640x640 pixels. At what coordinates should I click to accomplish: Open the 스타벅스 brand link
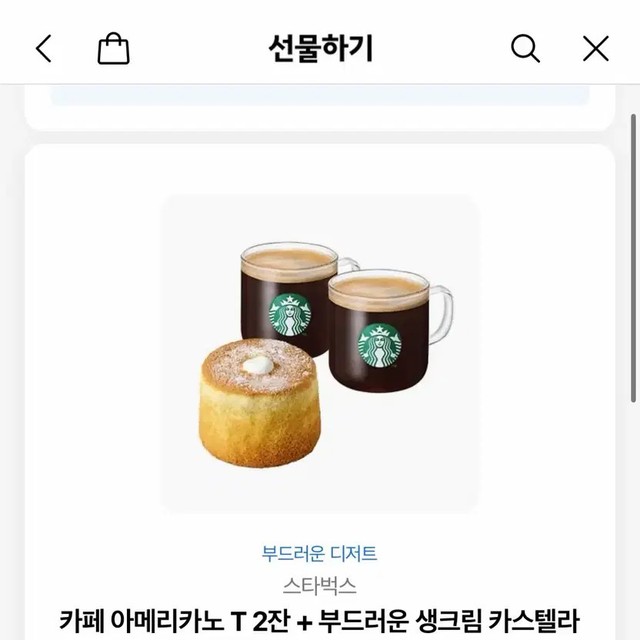pyautogui.click(x=320, y=585)
